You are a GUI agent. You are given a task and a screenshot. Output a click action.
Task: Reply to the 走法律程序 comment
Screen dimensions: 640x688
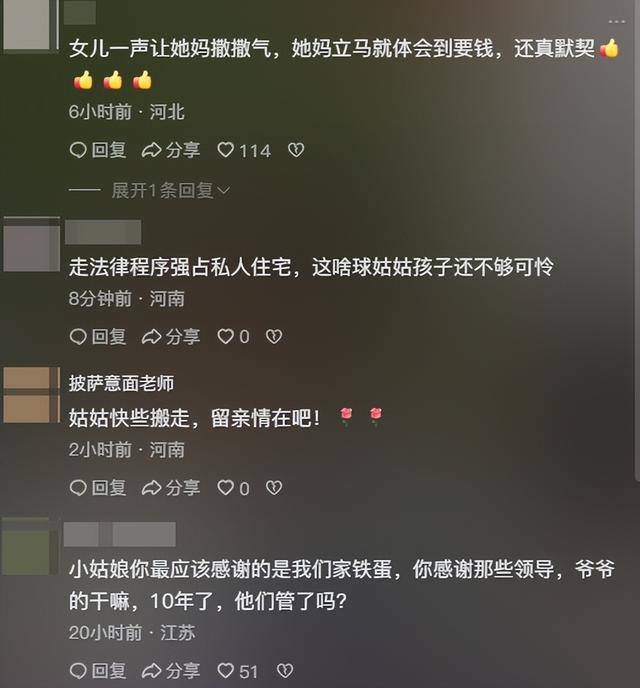point(98,337)
